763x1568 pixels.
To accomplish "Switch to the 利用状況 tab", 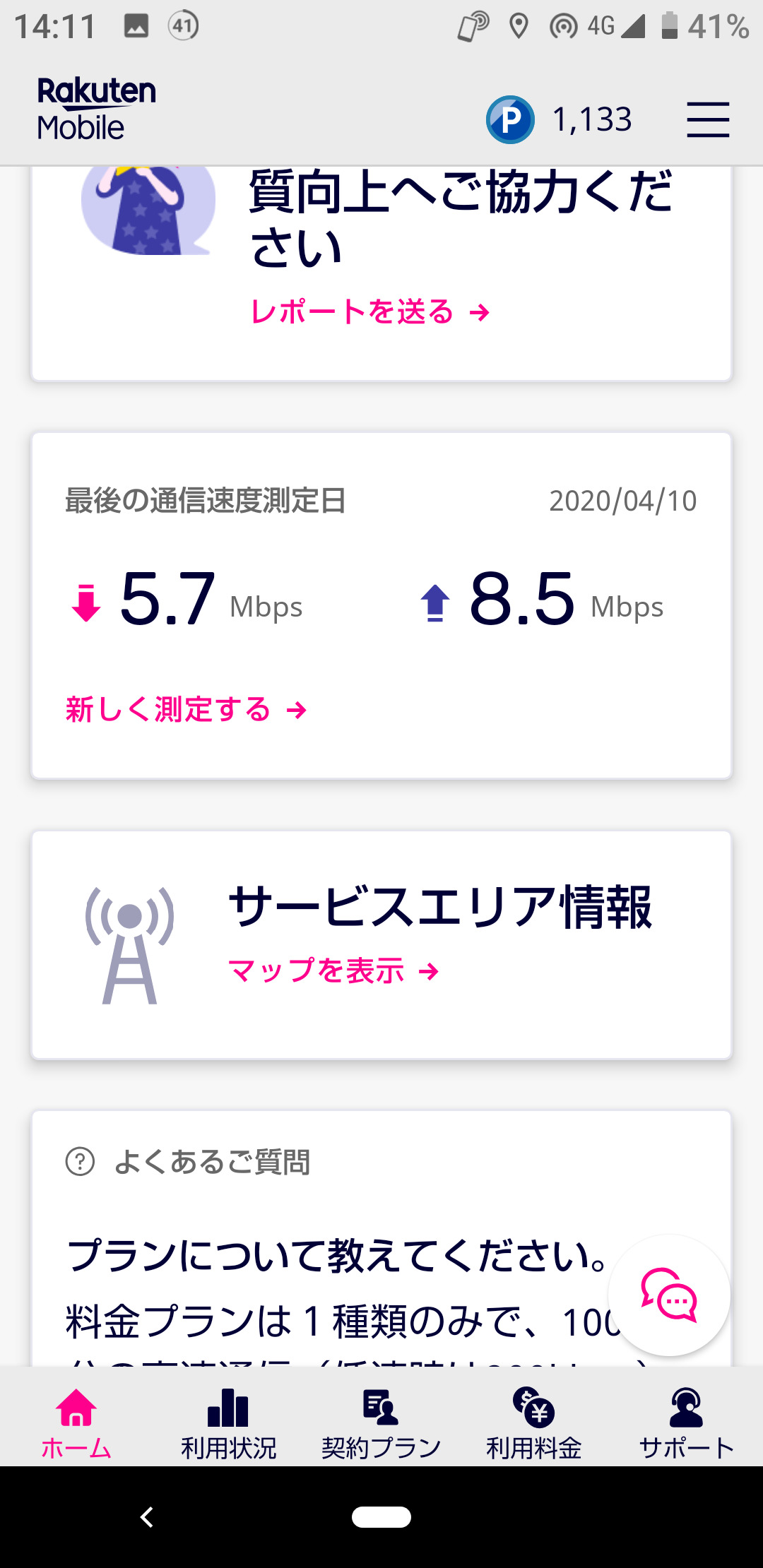I will pos(228,1423).
